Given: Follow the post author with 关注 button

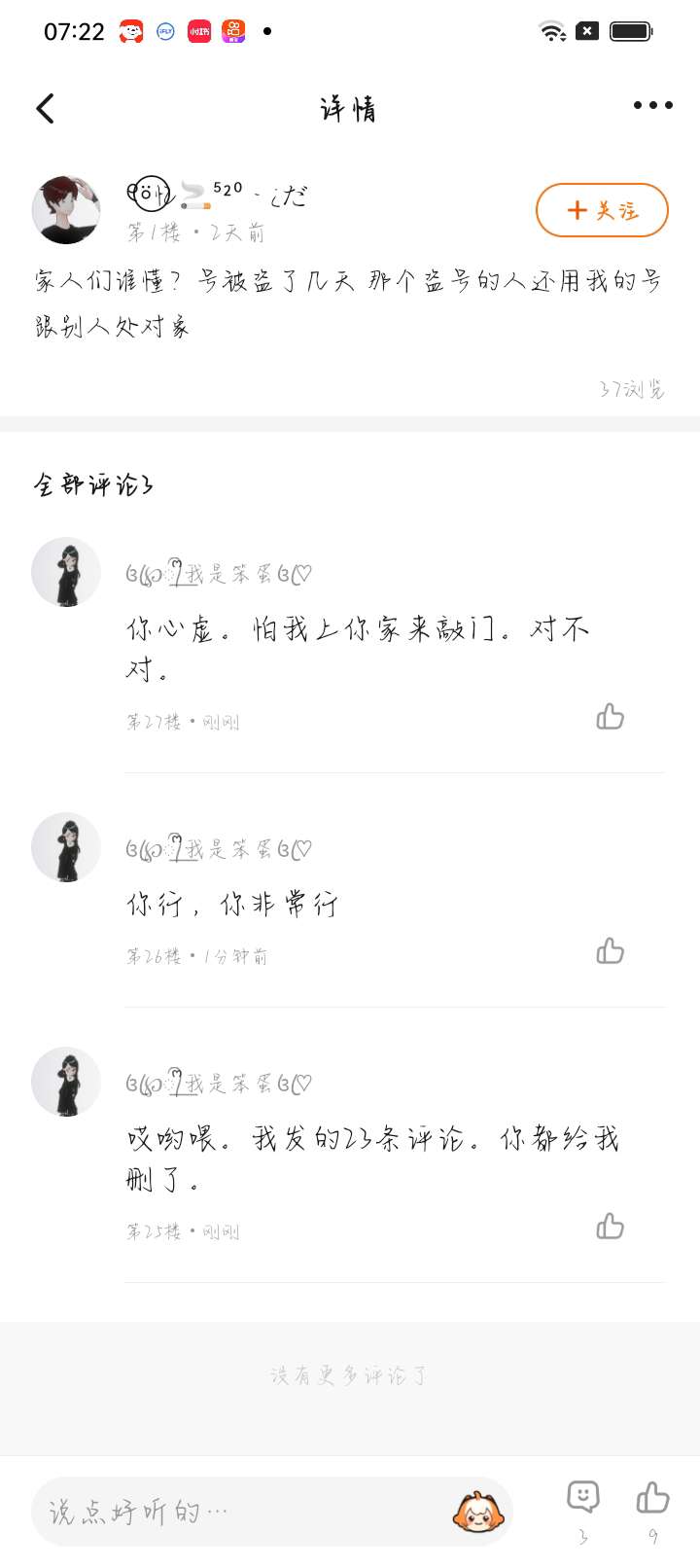Looking at the screenshot, I should [602, 210].
